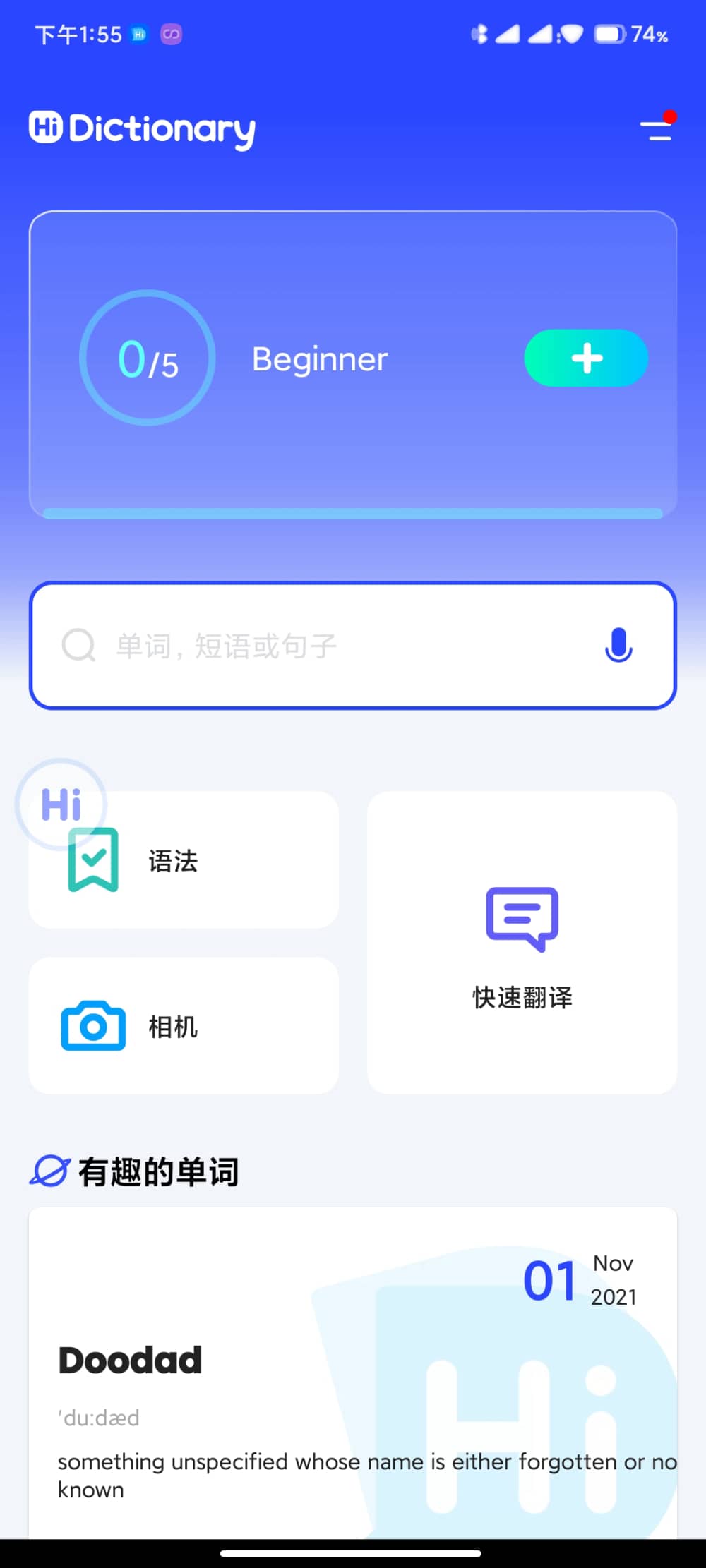Tap the green plus button on Beginner card
706x1568 pixels.
(586, 358)
